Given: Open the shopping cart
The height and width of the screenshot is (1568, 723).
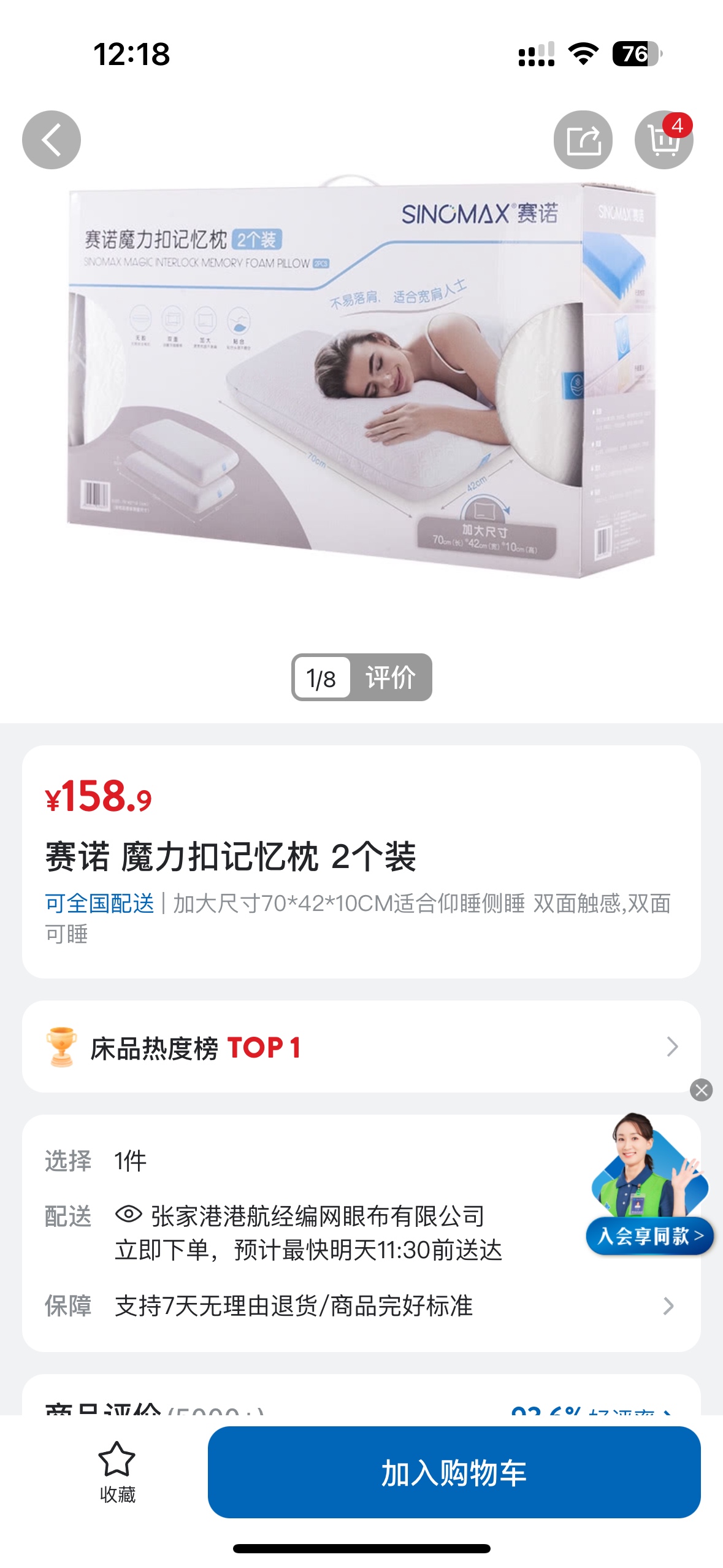Looking at the screenshot, I should click(664, 140).
